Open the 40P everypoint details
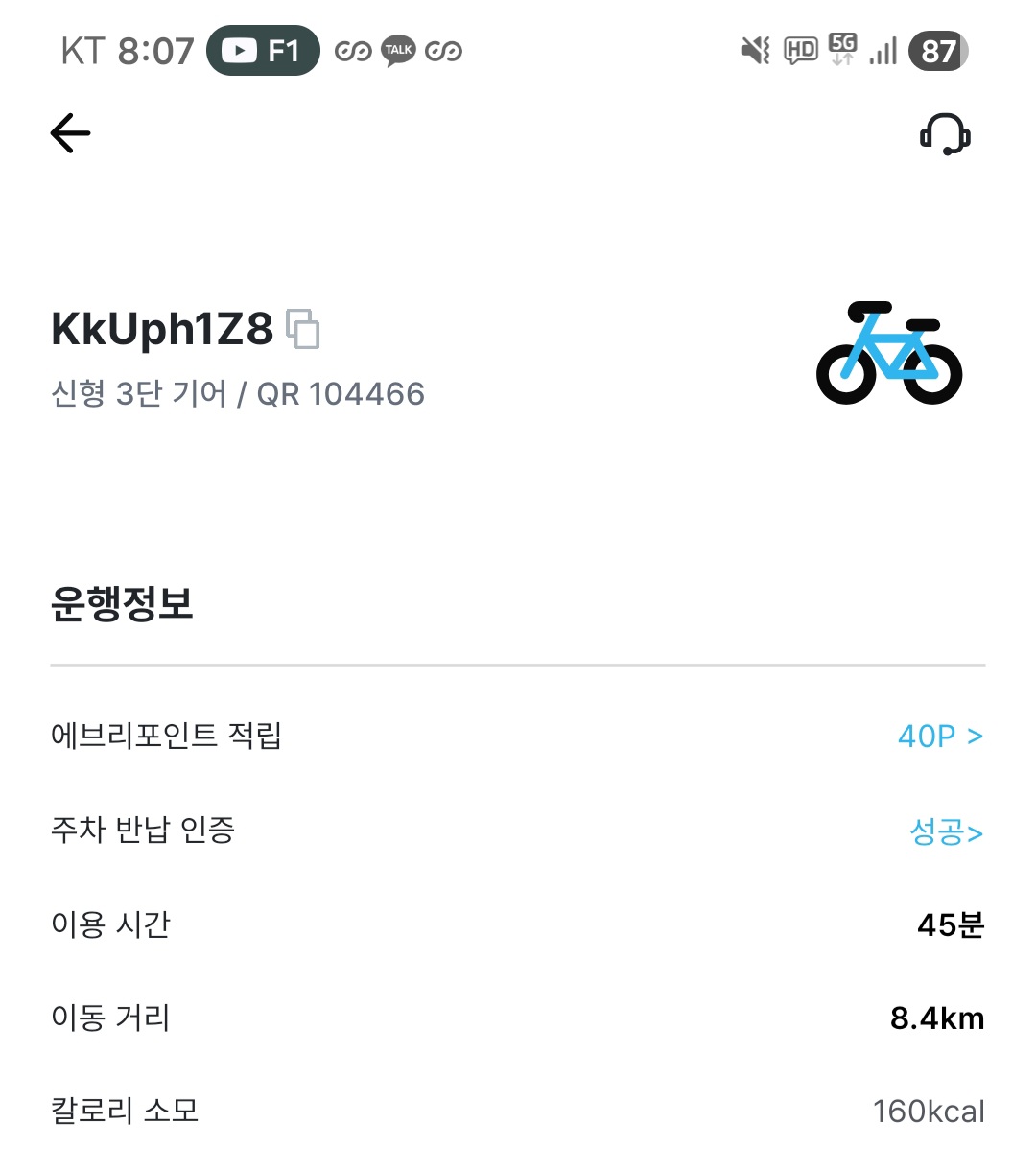Screen dimensions: 1036x1170 click(940, 737)
